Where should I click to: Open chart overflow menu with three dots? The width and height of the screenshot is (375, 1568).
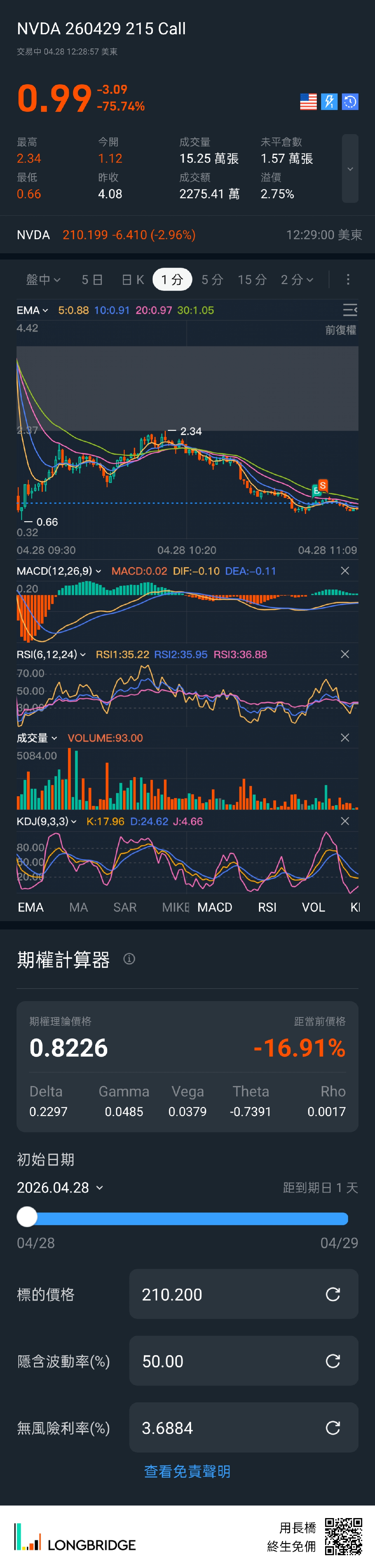pos(348,279)
